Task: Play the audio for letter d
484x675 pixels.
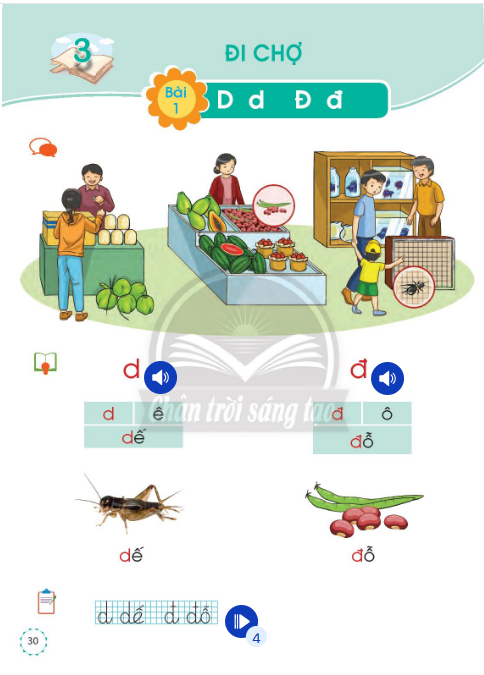Action: pyautogui.click(x=160, y=378)
